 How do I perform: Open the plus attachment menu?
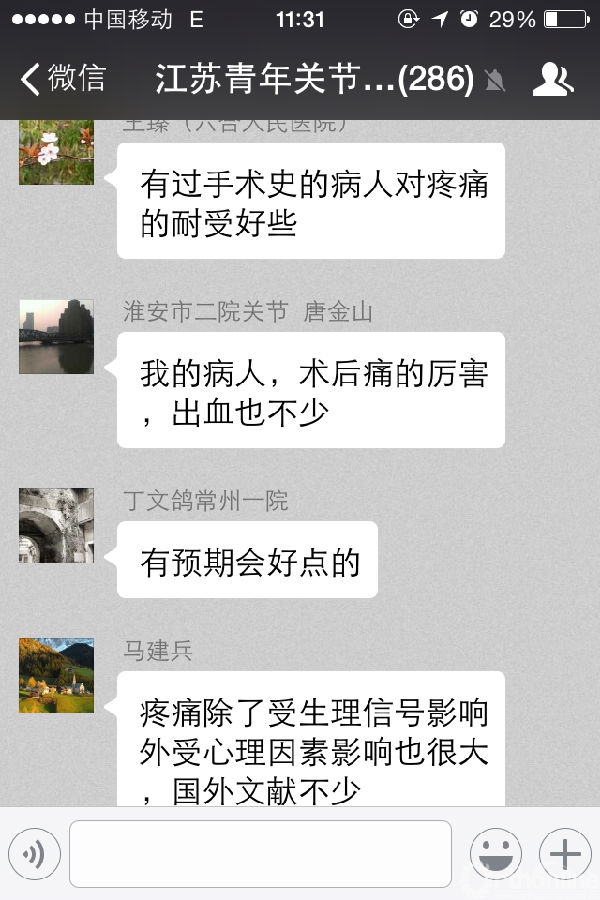click(x=565, y=854)
